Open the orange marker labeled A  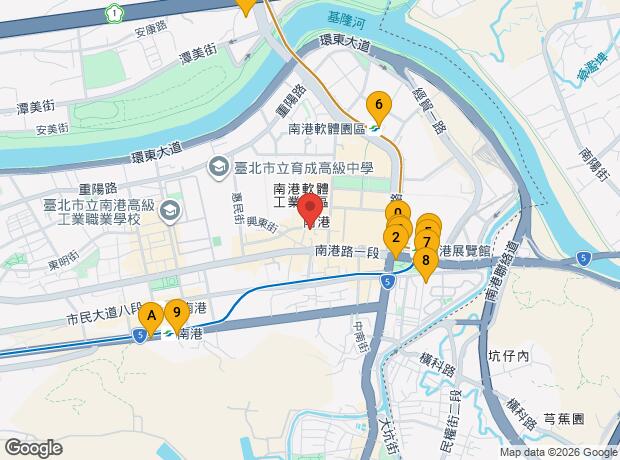click(x=150, y=316)
